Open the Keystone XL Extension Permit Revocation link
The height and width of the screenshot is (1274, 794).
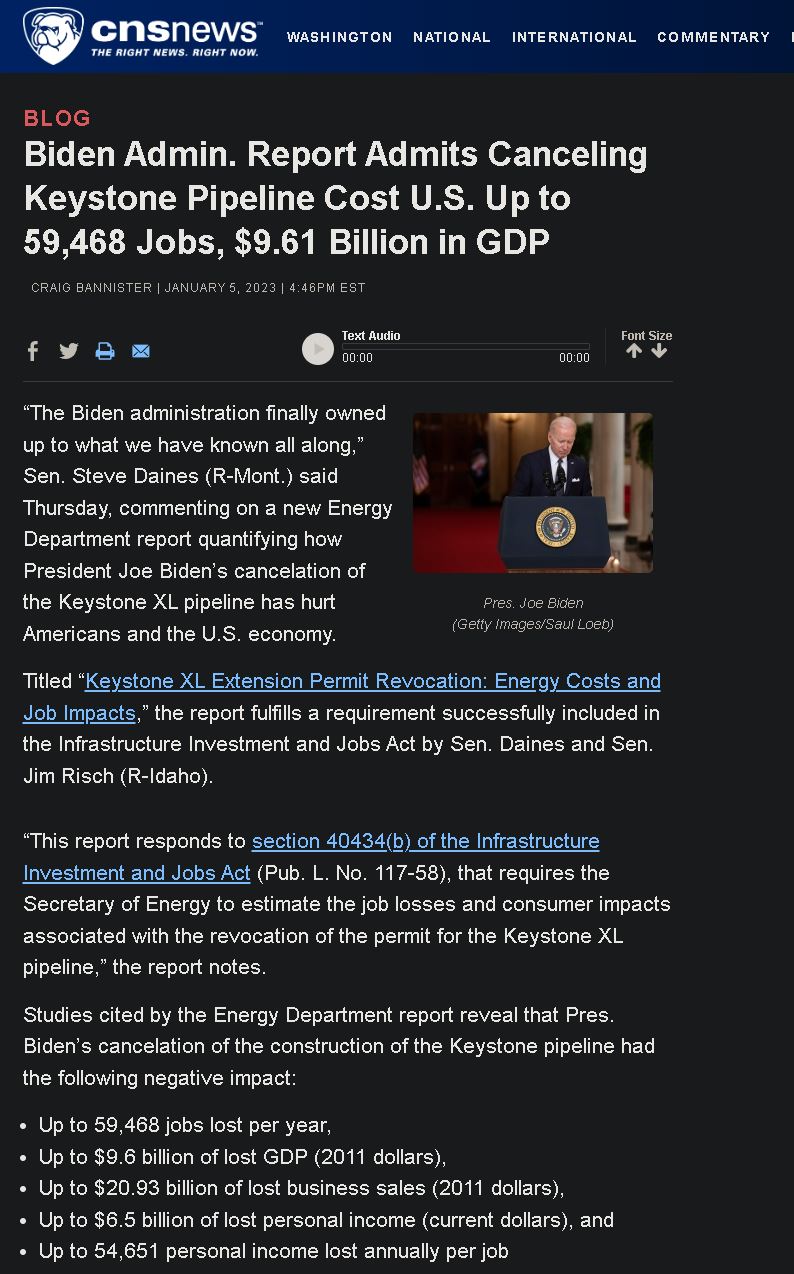tap(372, 682)
